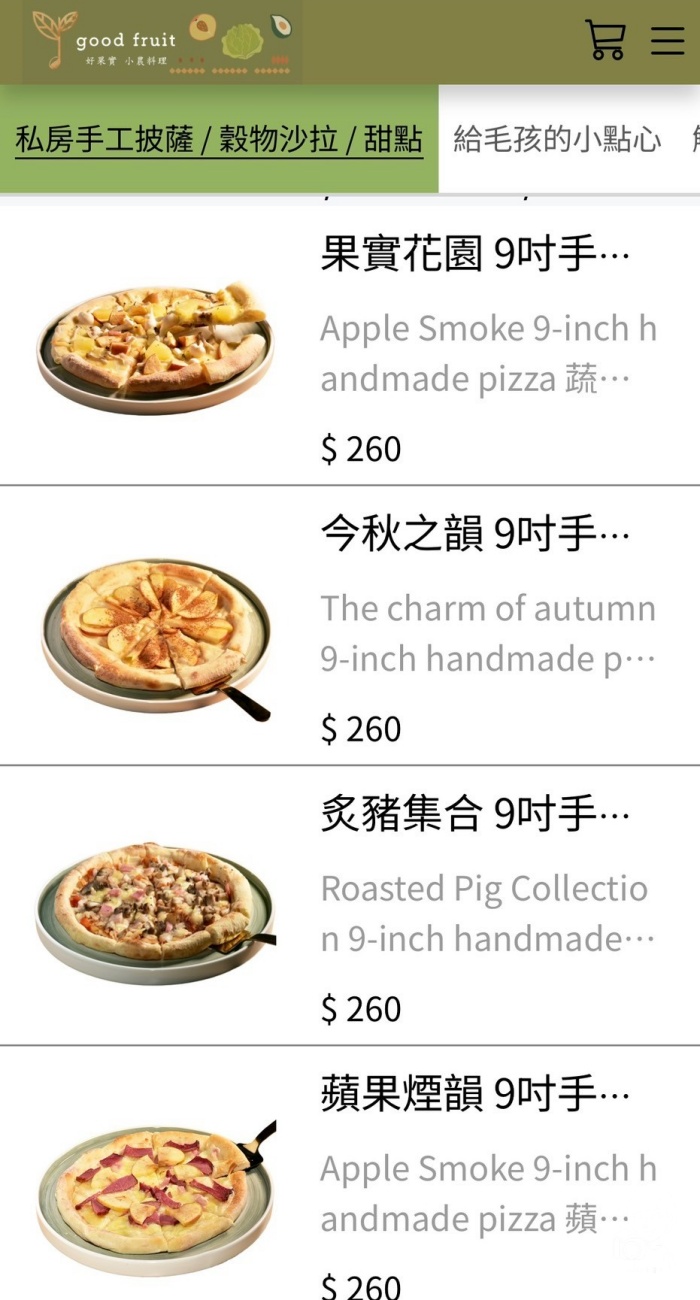Switch to 給毛孩的小點心 tab

point(557,139)
